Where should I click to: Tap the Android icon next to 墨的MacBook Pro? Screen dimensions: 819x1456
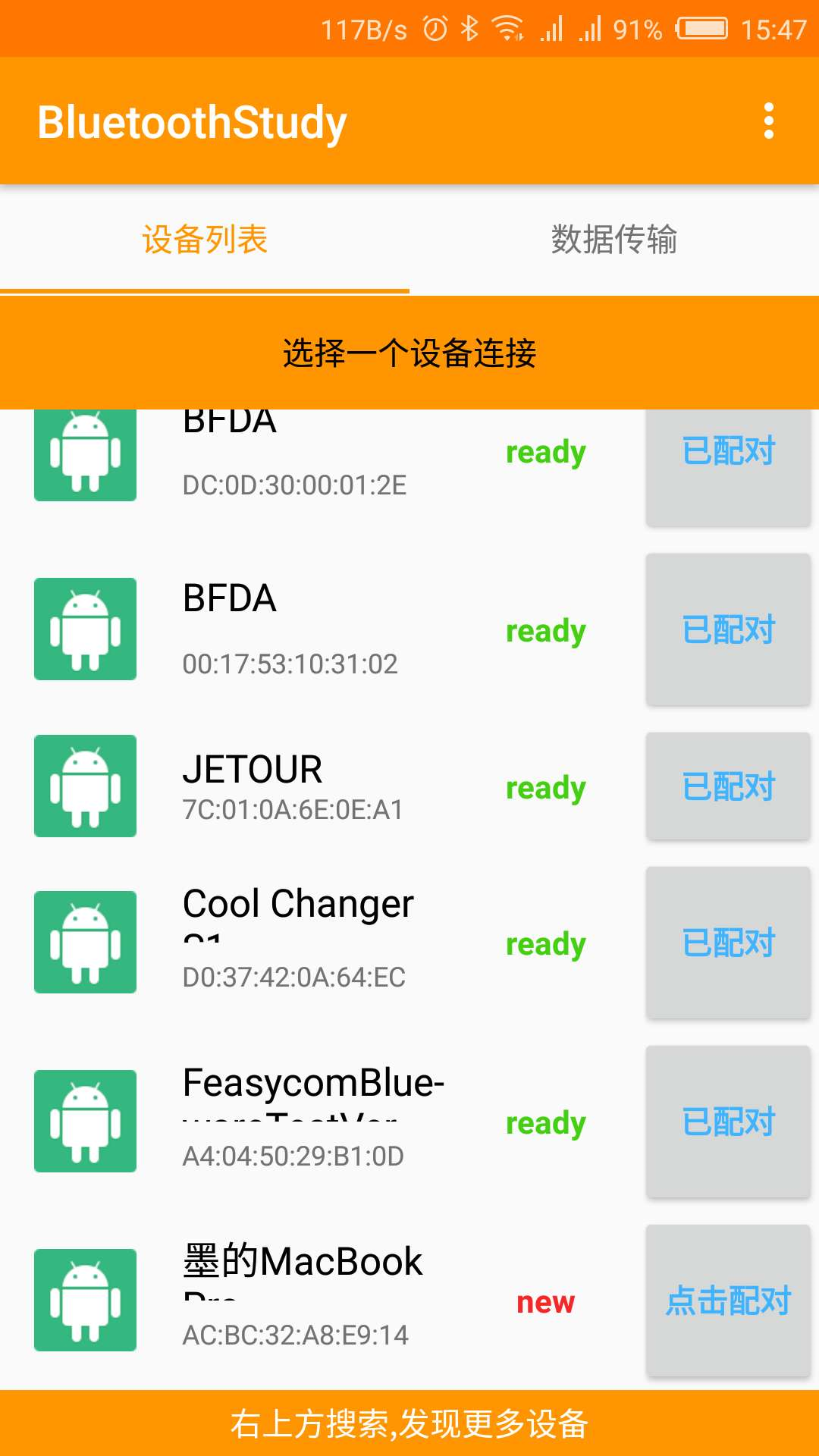[85, 1301]
